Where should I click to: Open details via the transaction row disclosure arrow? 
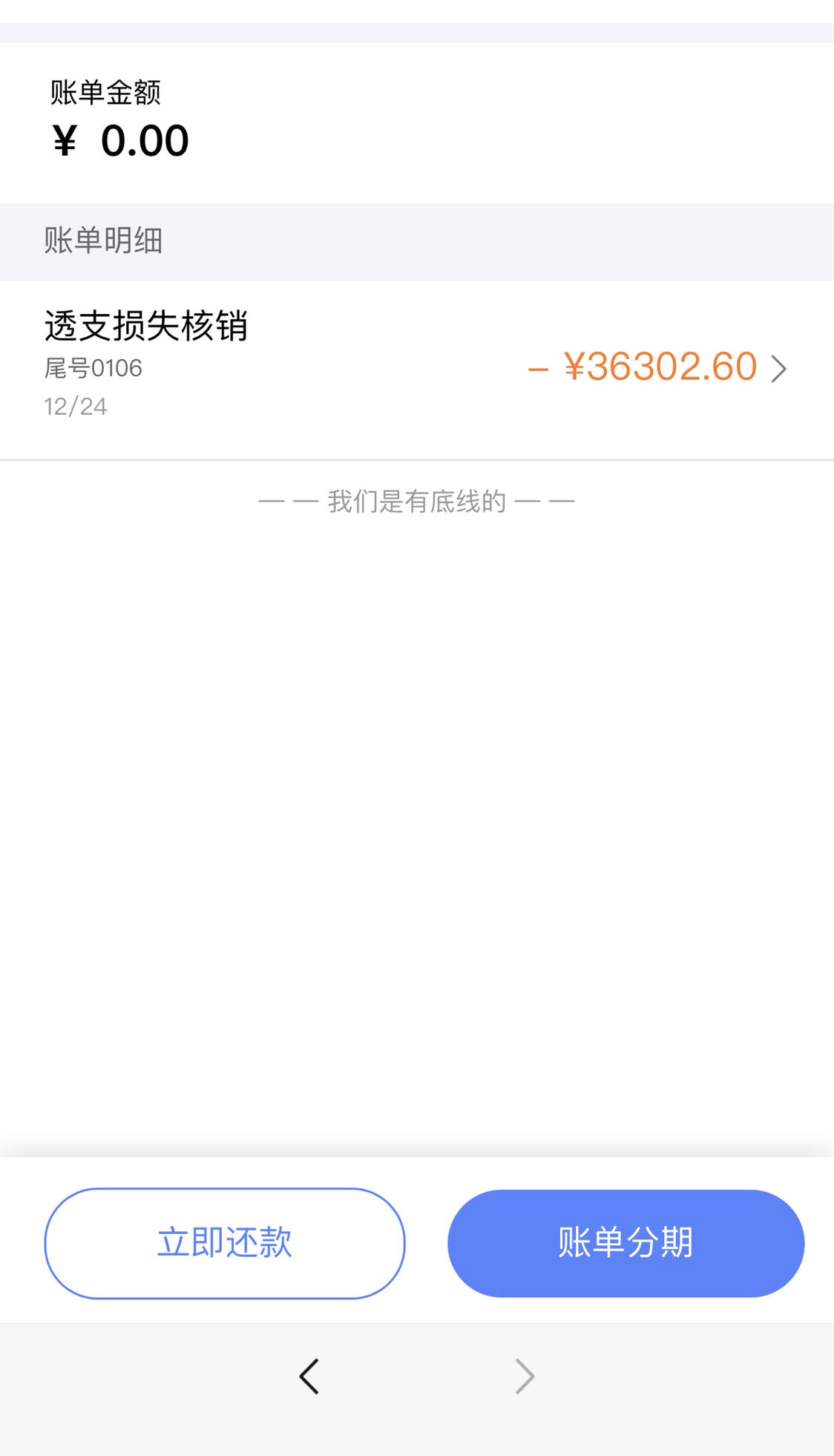[778, 369]
